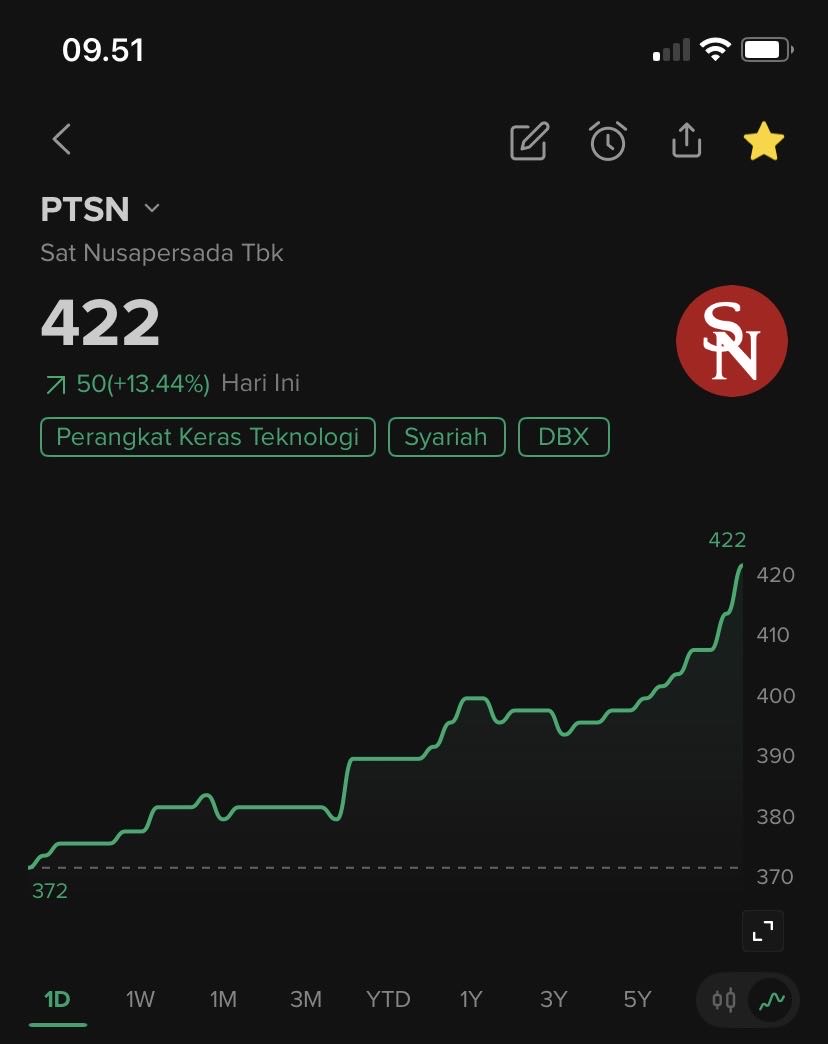Toggle the watchlist star for PTSN
This screenshot has width=828, height=1044.
click(x=764, y=142)
